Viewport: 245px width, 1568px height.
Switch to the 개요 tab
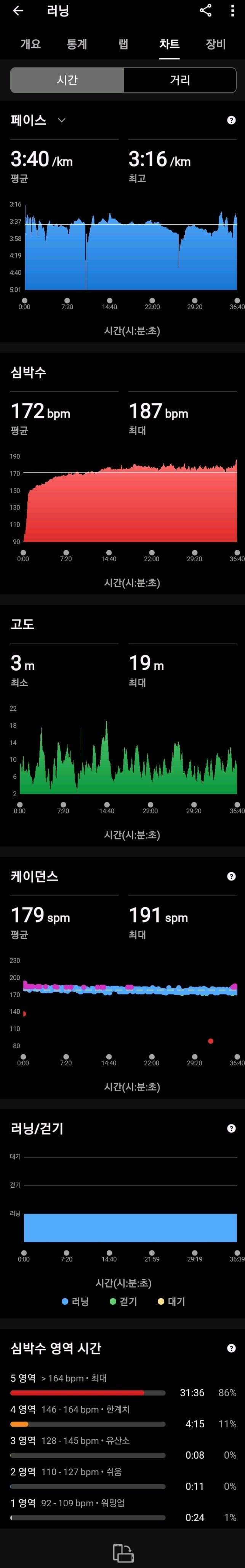(30, 45)
